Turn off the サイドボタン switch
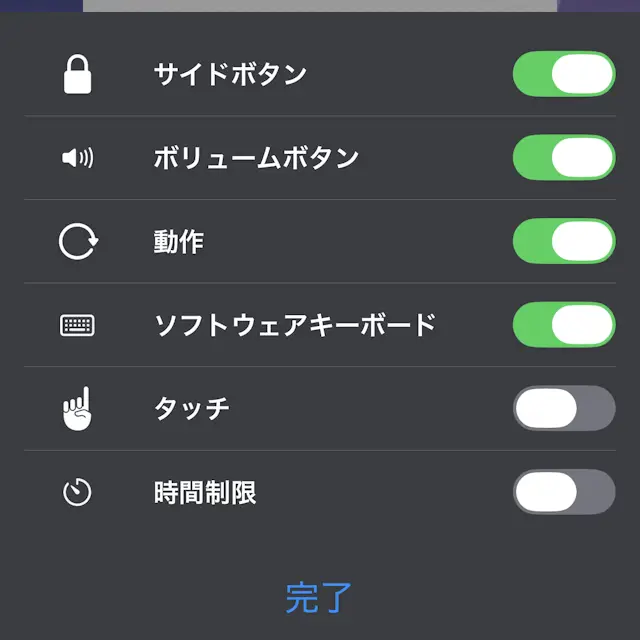 click(x=563, y=74)
